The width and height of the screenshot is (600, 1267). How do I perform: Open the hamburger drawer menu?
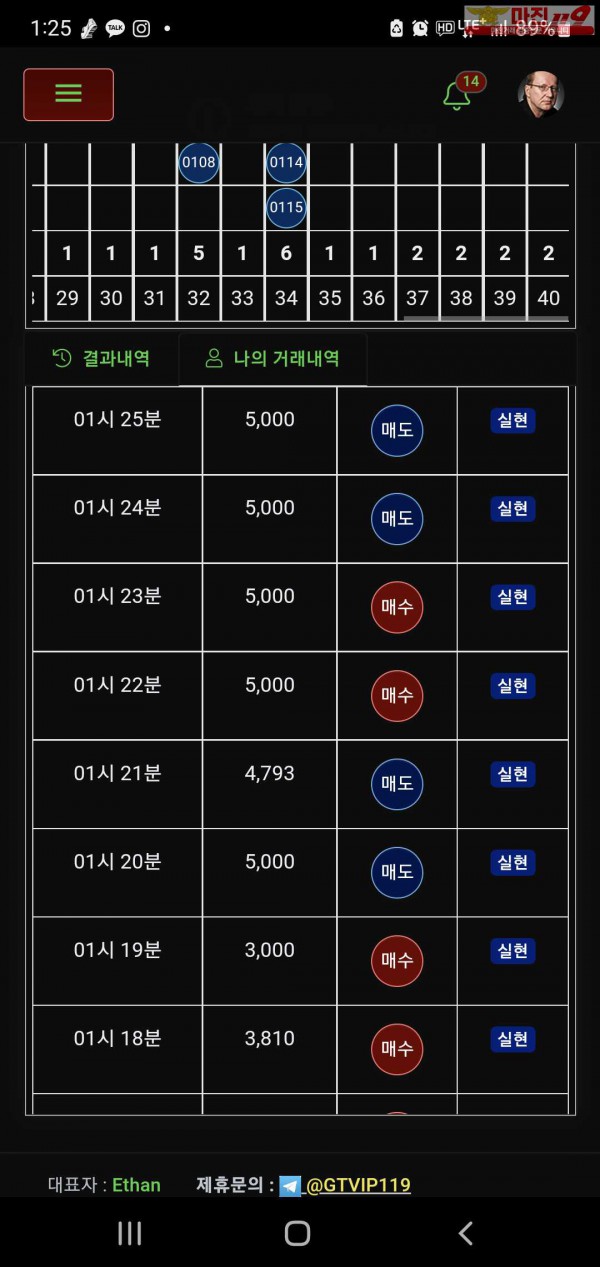click(x=68, y=94)
